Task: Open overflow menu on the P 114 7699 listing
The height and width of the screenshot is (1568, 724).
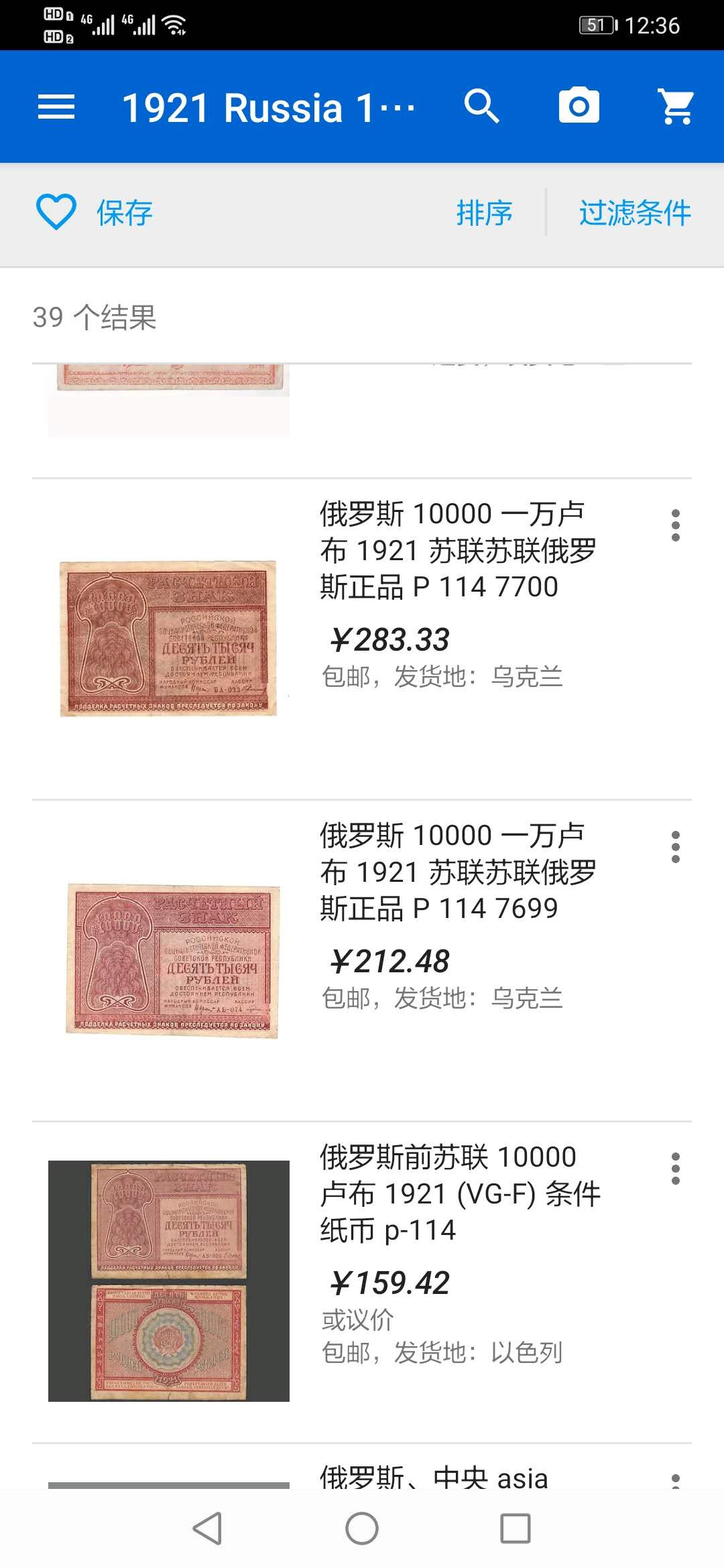Action: point(676,847)
